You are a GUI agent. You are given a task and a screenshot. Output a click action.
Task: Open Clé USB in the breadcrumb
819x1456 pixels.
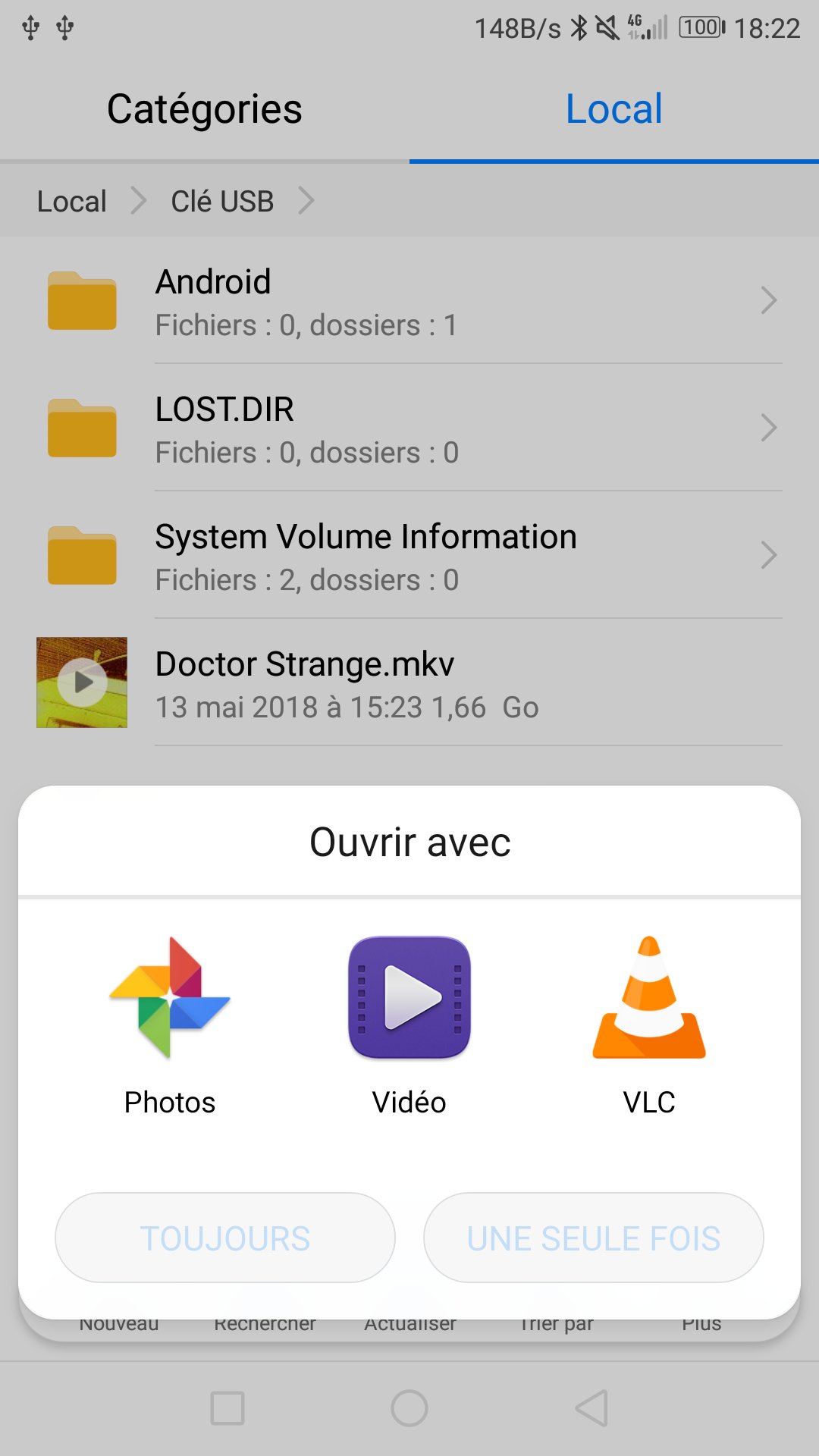(222, 200)
